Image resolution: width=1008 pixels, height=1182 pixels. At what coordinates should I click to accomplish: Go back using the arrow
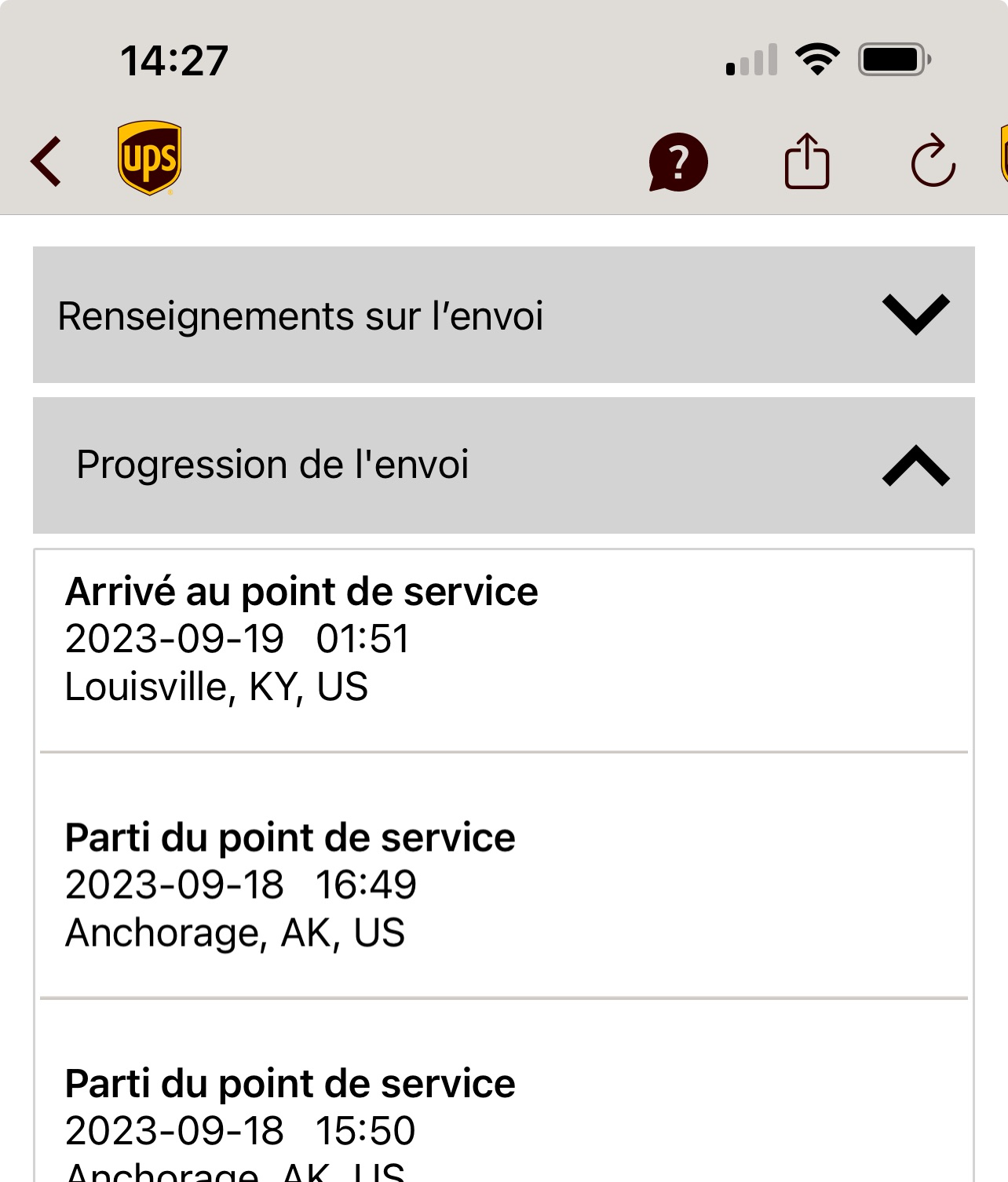pyautogui.click(x=46, y=162)
